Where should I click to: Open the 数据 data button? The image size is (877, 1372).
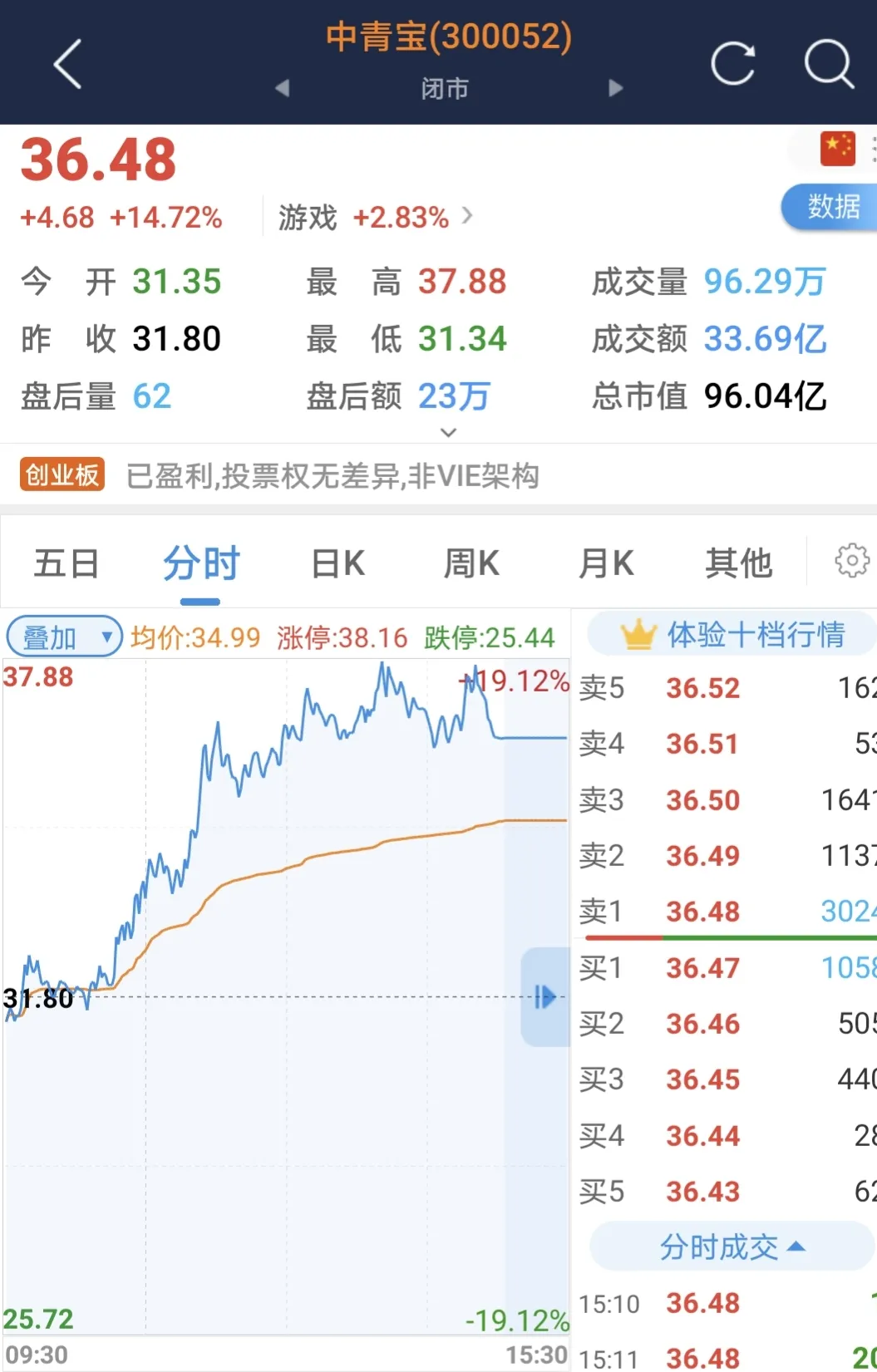[x=831, y=206]
